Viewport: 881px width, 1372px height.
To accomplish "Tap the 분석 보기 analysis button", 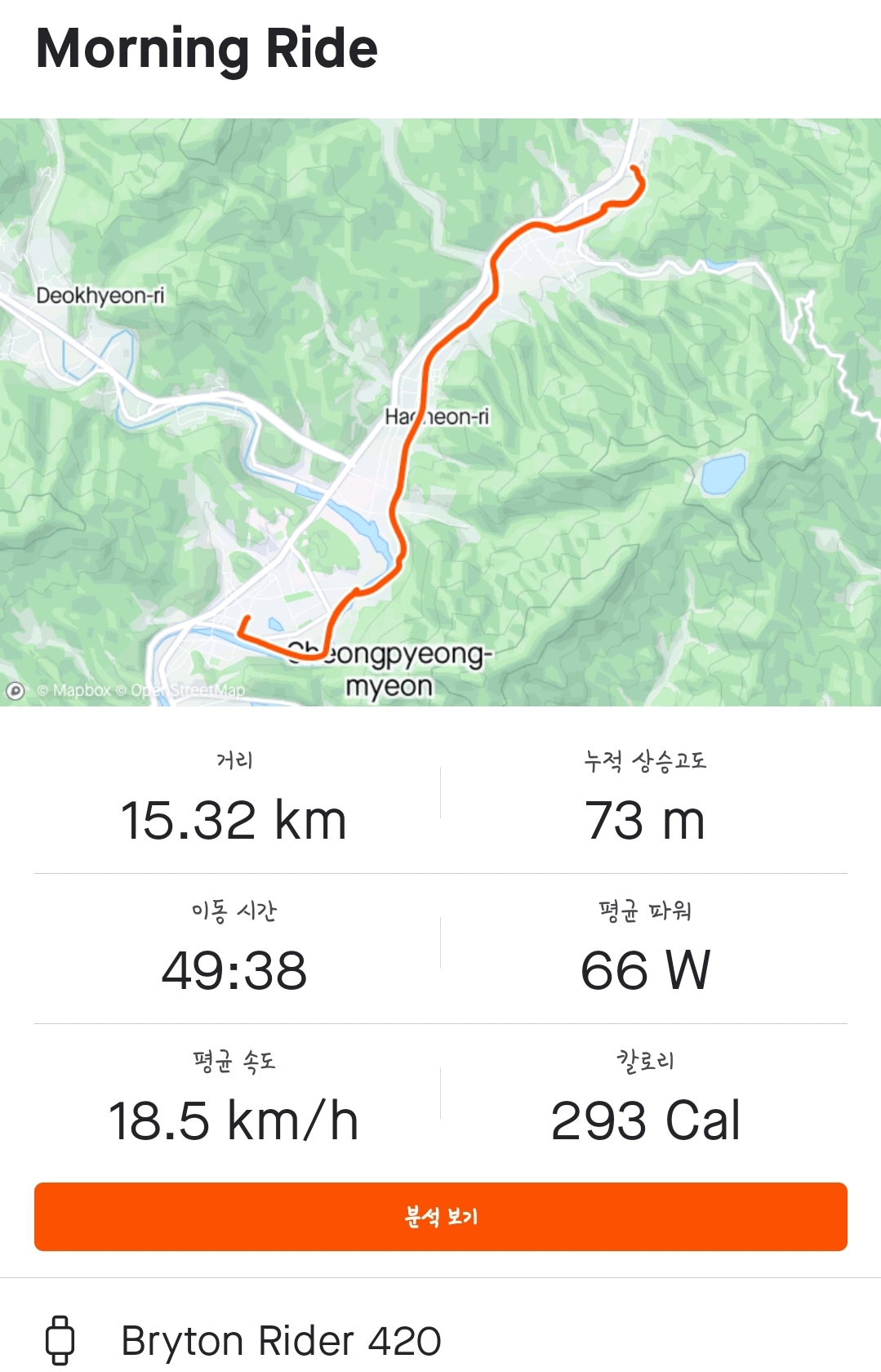I will 440,1217.
